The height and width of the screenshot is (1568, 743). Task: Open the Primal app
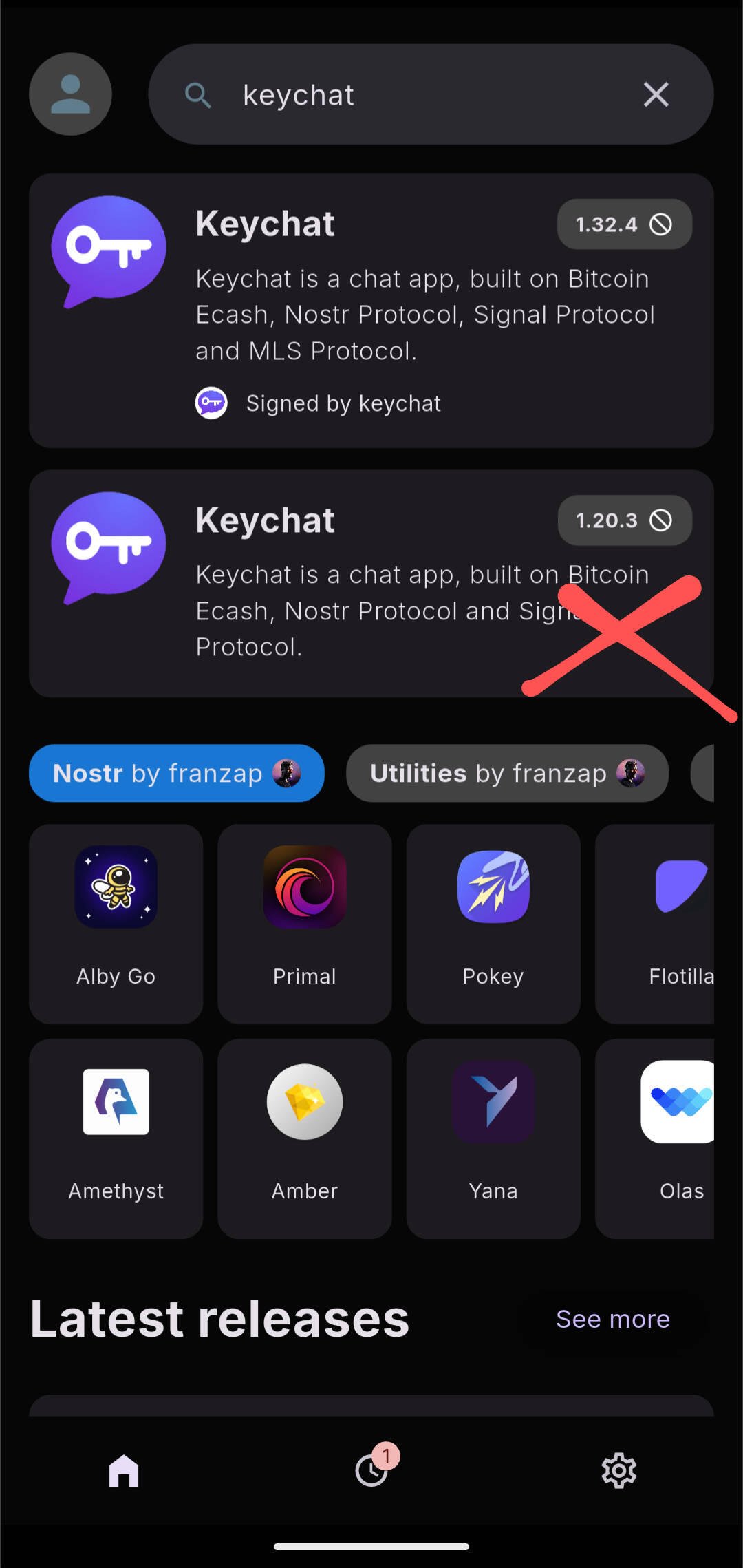[305, 923]
